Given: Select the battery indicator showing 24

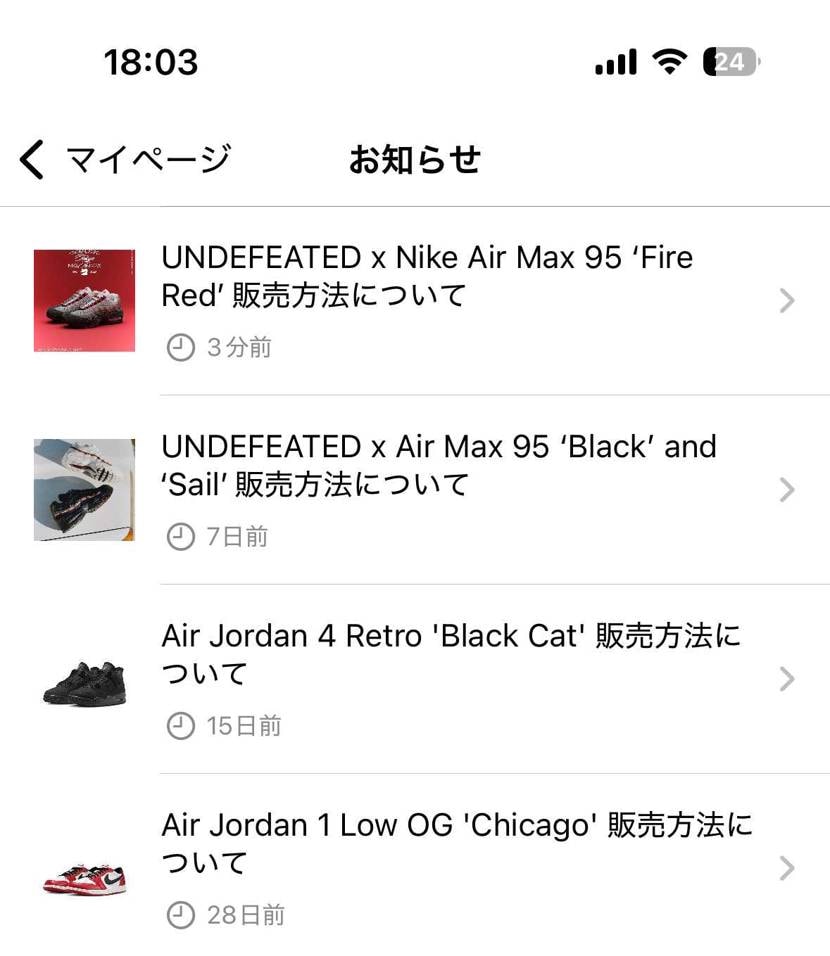Looking at the screenshot, I should pos(728,62).
